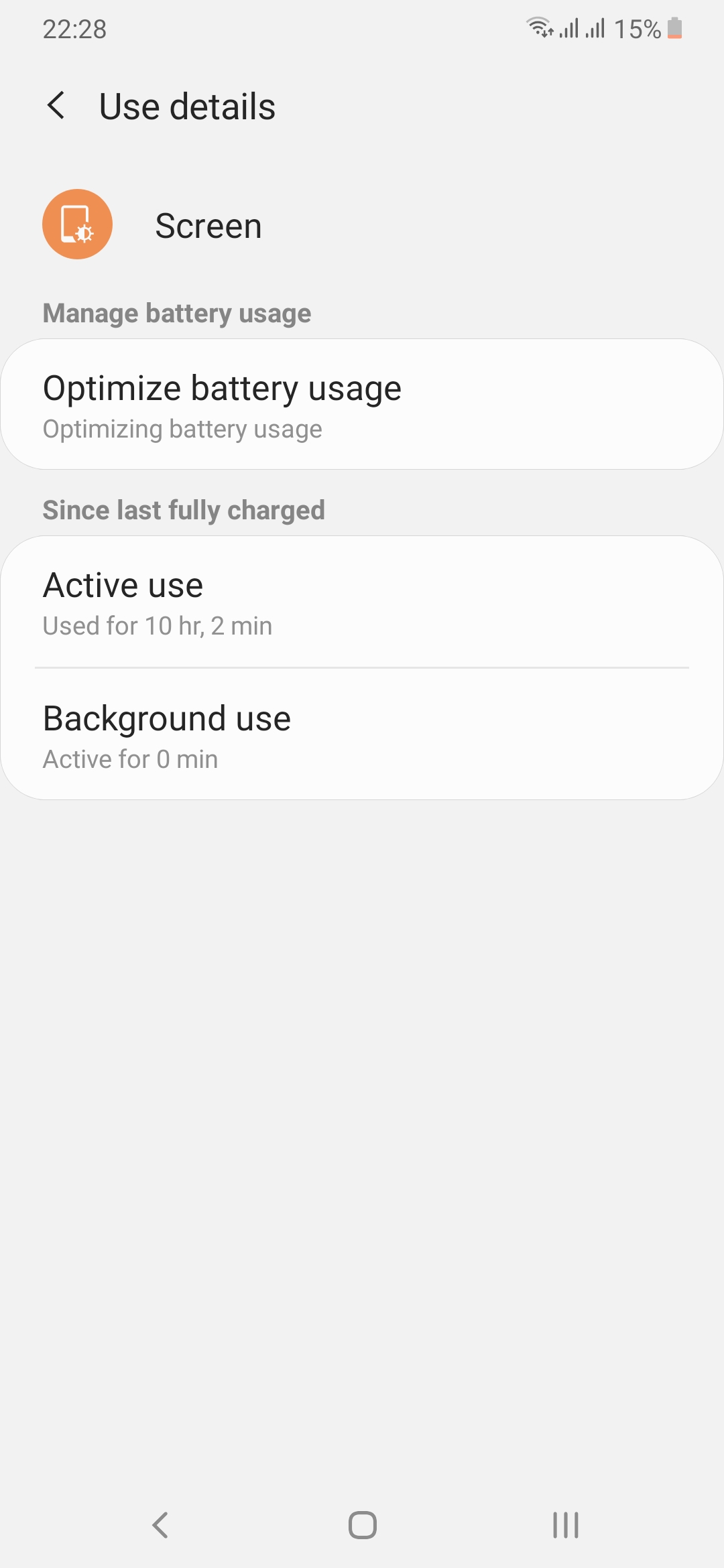Tap the Screen label next to the icon
Screen dimensions: 724x1568
click(208, 225)
